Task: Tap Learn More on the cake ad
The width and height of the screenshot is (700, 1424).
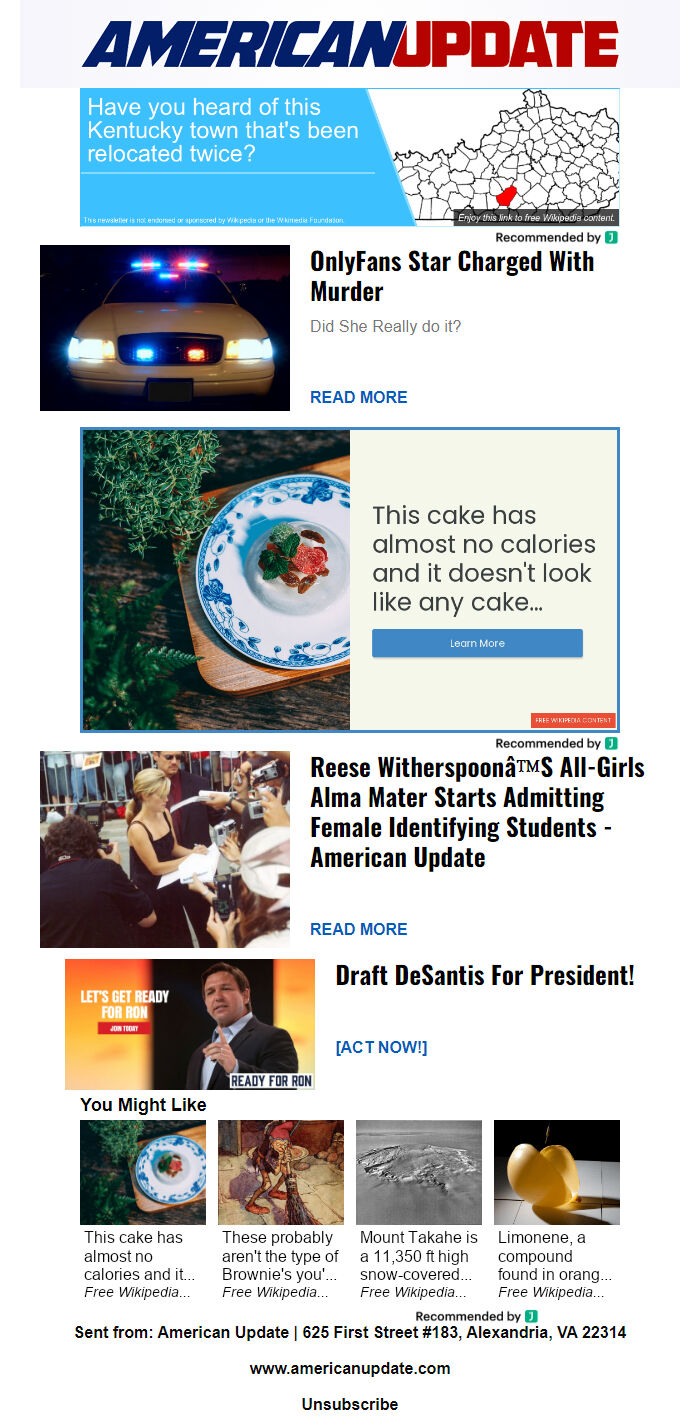Action: 477,643
